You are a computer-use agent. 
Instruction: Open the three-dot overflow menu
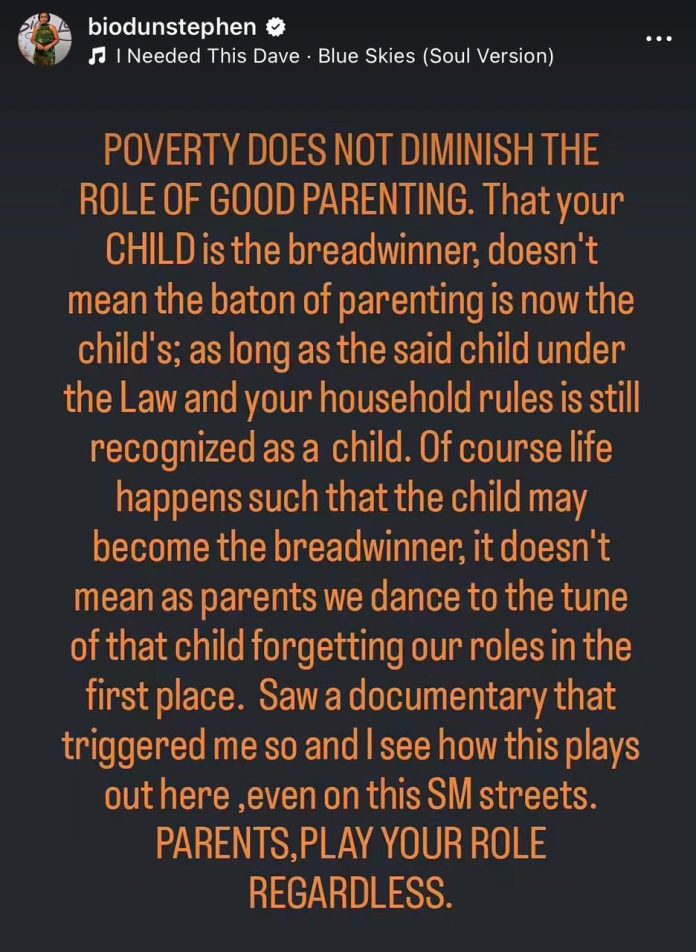[658, 39]
